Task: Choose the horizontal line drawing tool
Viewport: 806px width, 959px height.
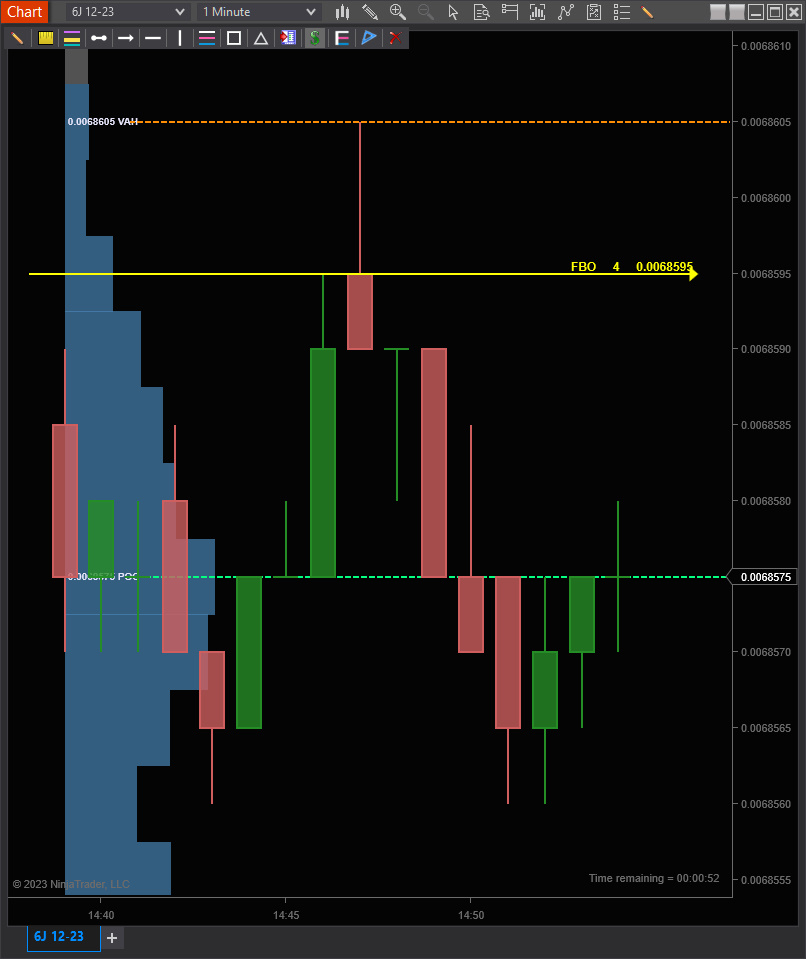Action: 152,38
